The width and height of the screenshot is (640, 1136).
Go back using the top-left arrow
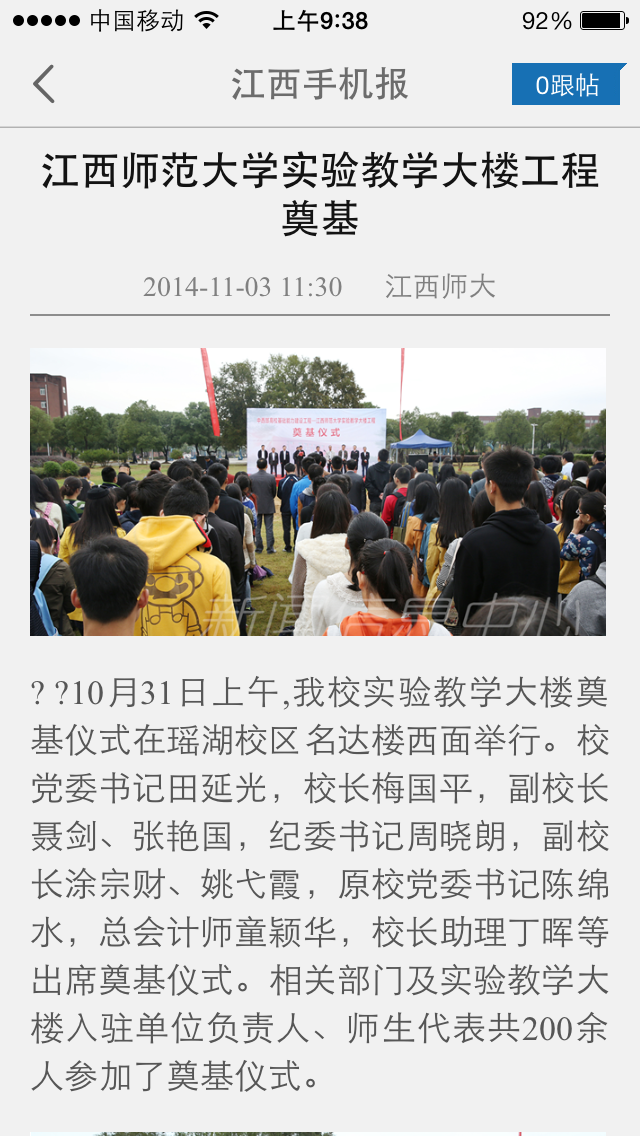click(x=43, y=84)
